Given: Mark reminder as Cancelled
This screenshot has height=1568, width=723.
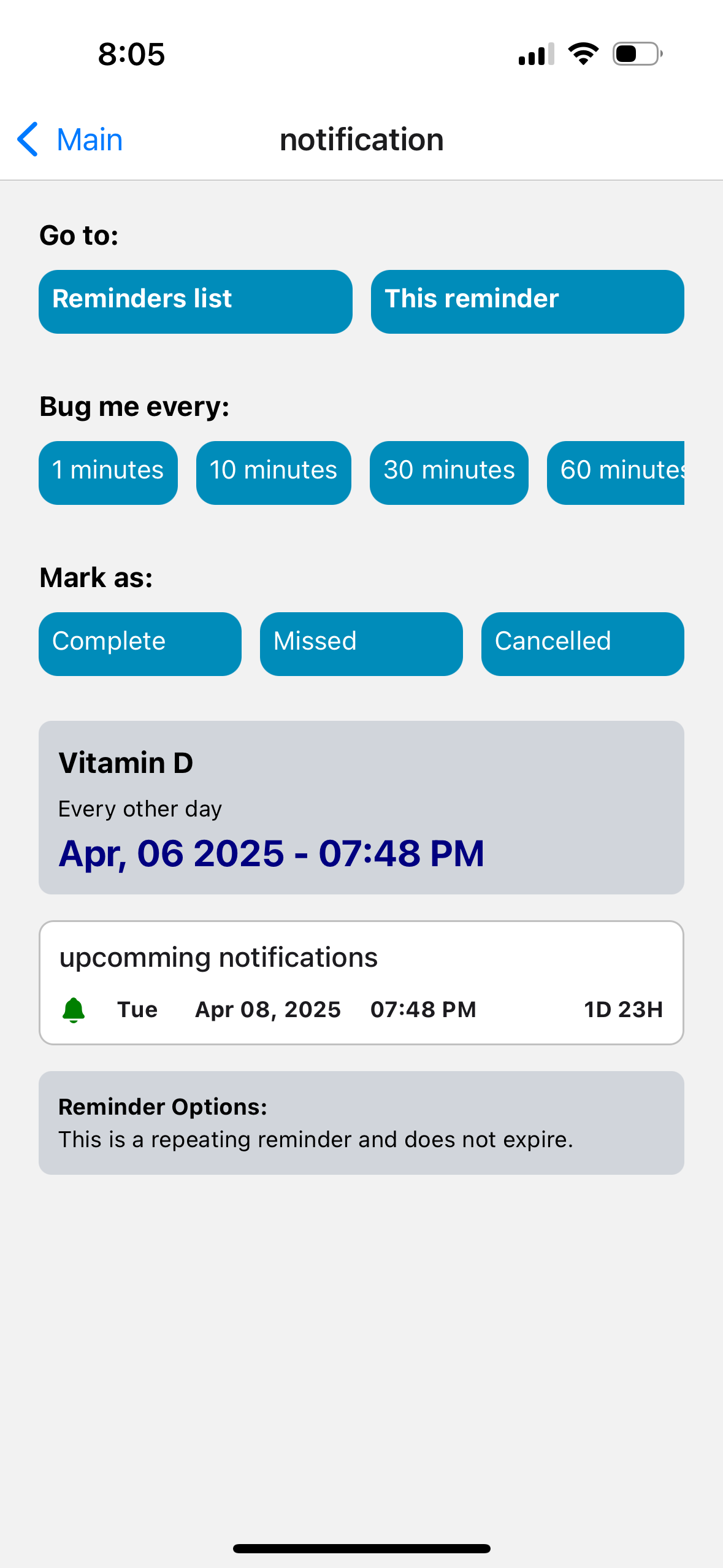Looking at the screenshot, I should (582, 644).
